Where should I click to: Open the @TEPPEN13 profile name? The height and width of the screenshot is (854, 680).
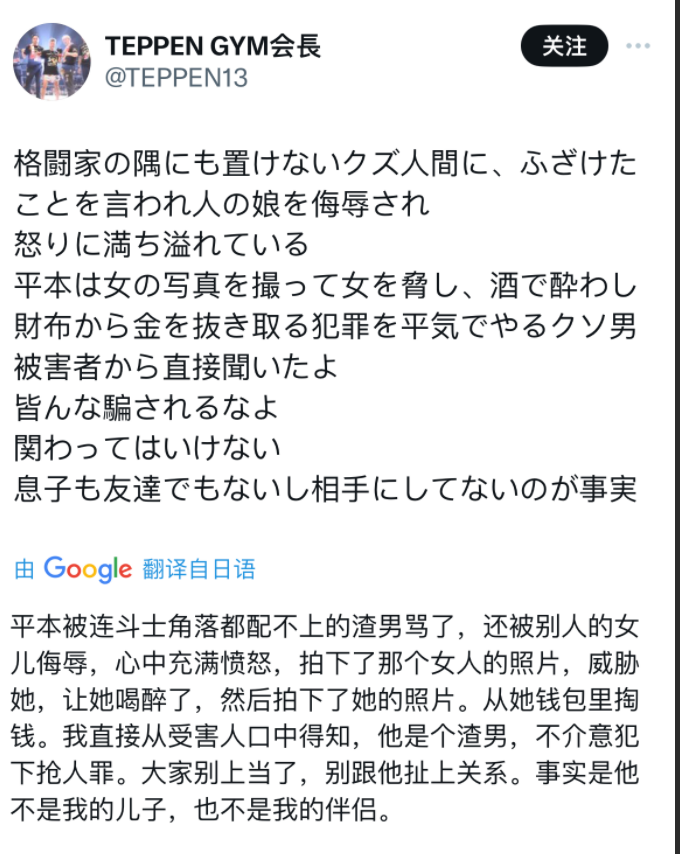pyautogui.click(x=176, y=78)
